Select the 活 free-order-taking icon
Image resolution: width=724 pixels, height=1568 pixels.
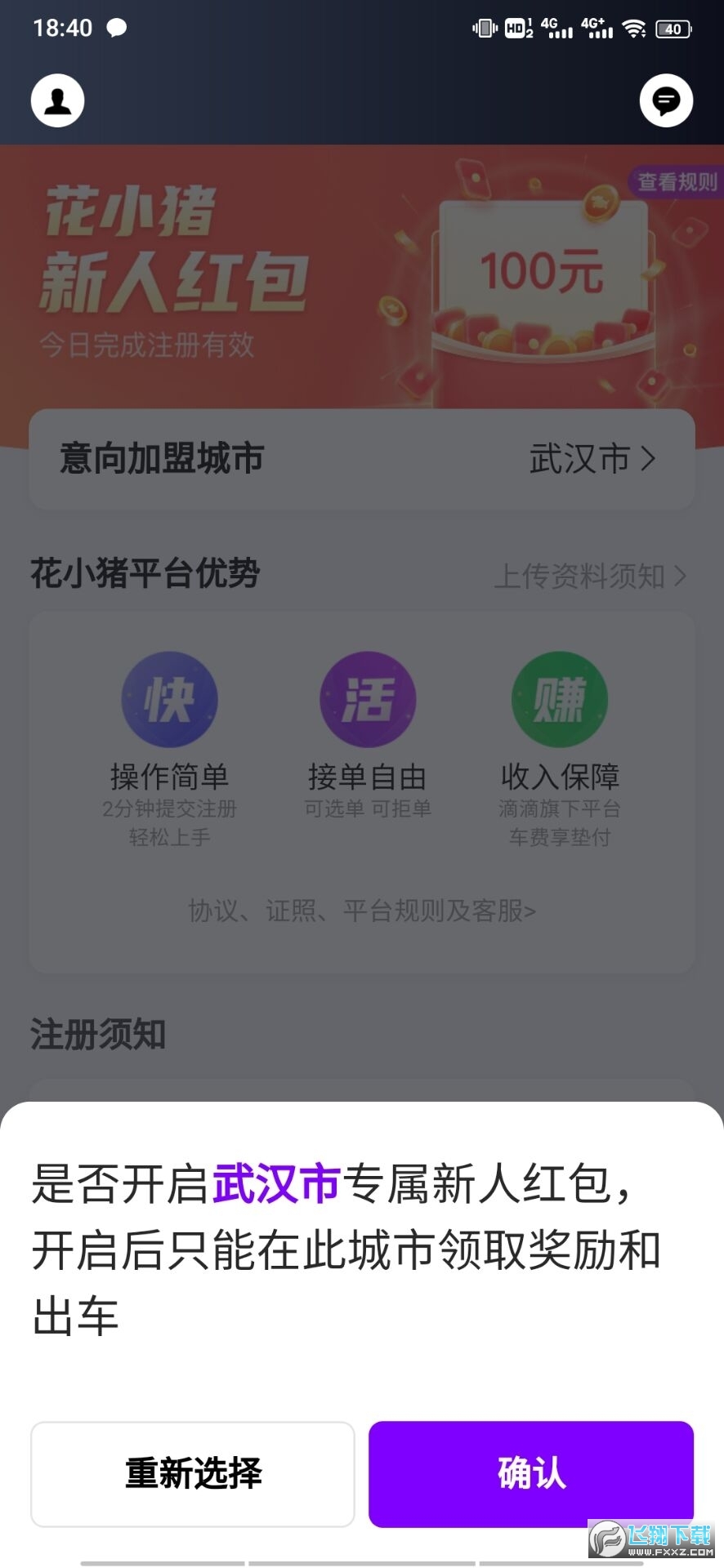pos(368,698)
